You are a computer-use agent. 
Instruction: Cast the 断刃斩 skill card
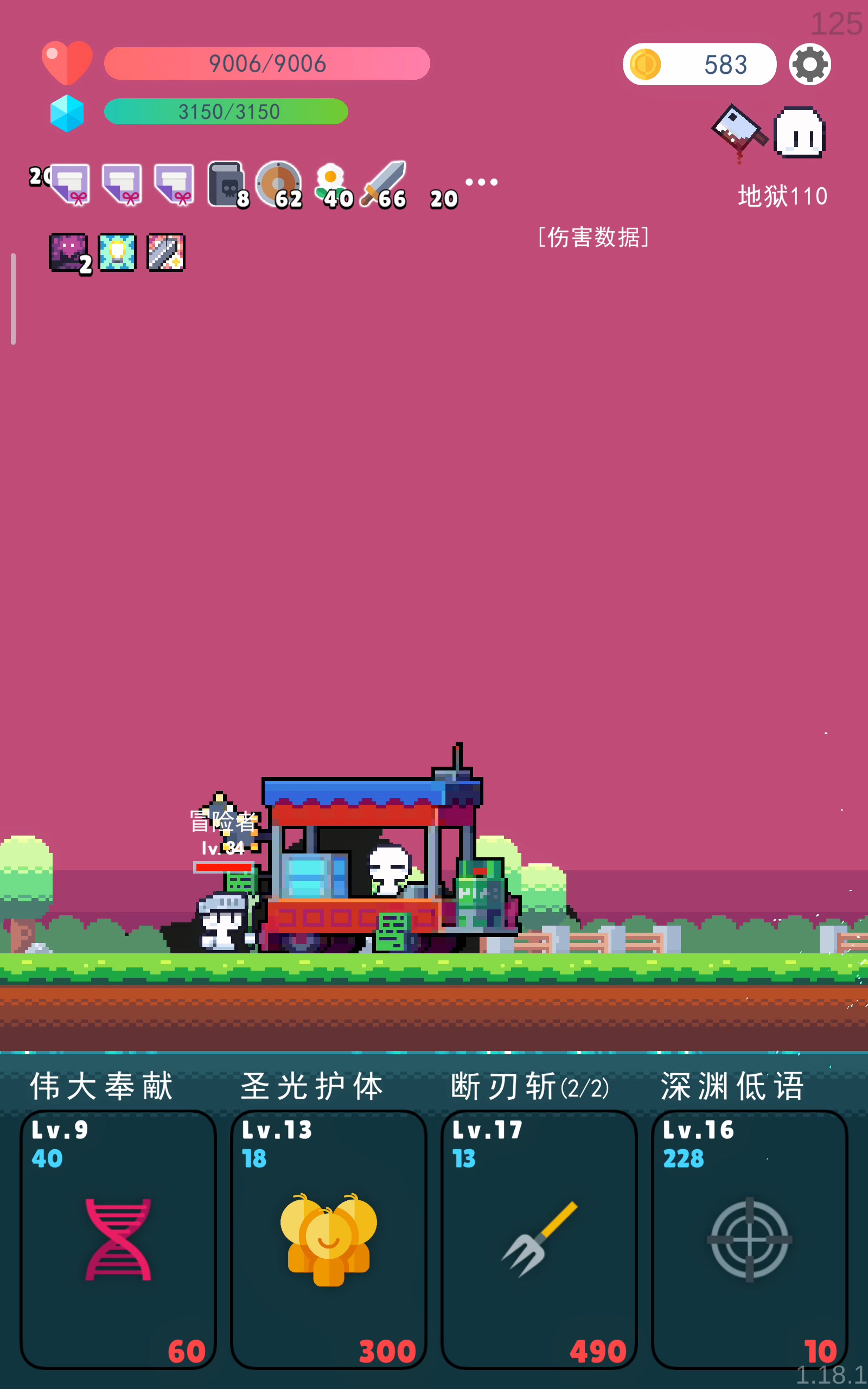tap(539, 1240)
